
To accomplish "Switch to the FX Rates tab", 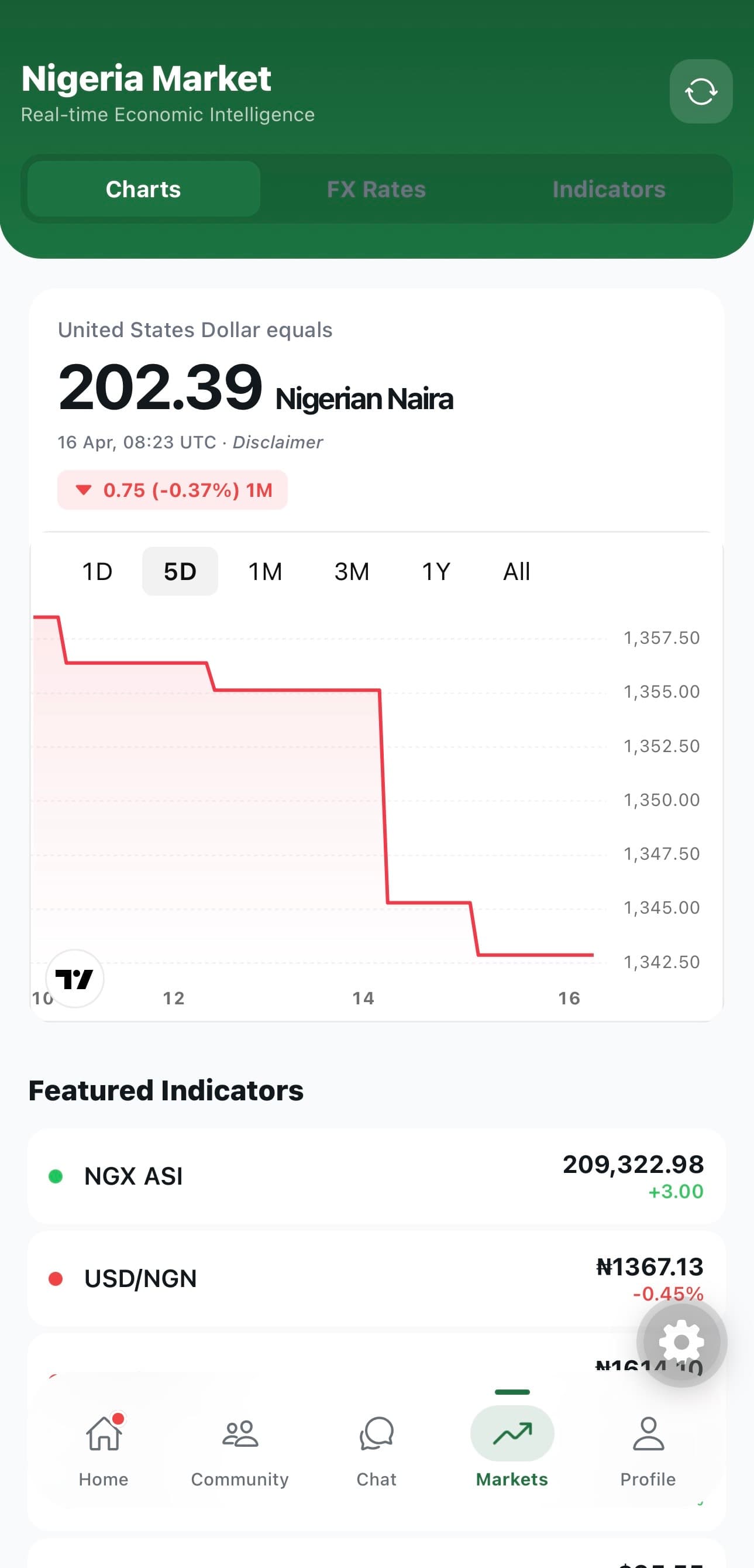I will [376, 189].
